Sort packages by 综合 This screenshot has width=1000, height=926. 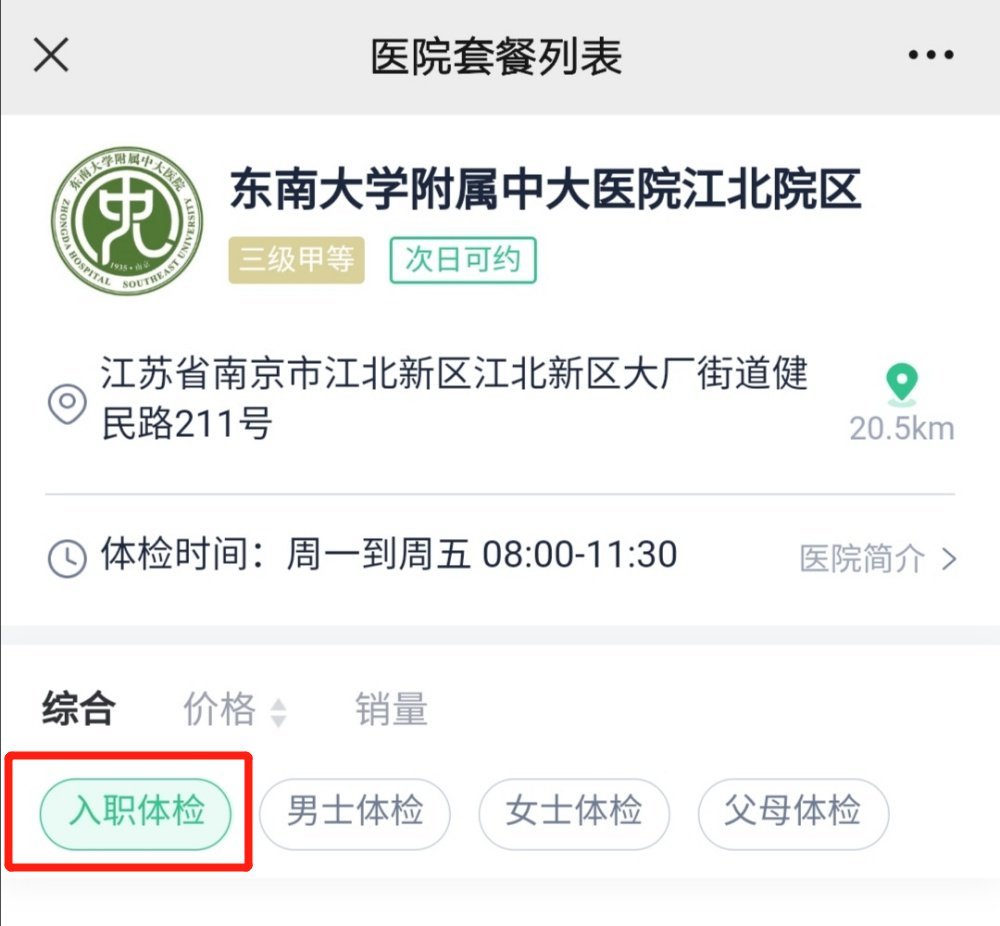click(79, 710)
